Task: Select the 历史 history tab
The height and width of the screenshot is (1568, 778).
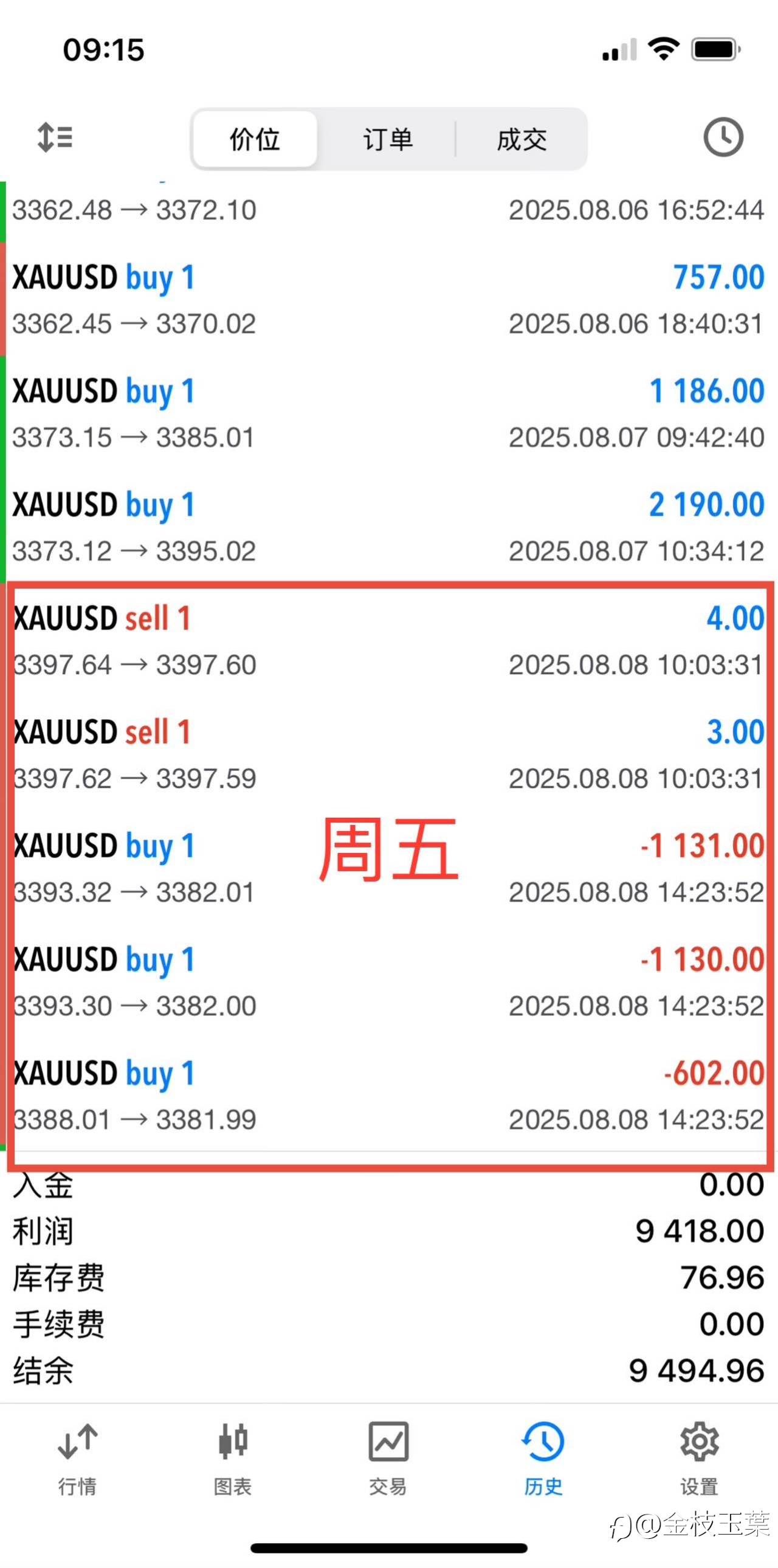Action: coord(543,1459)
